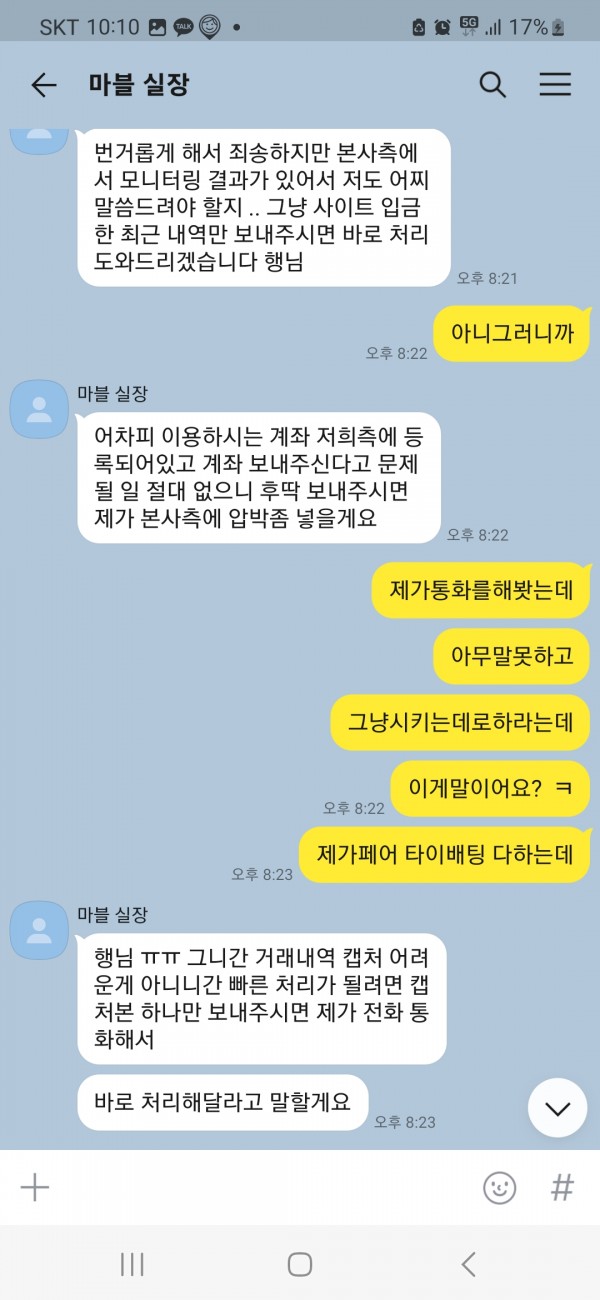View 마블 실장's profile picture above the 어차피 message
The height and width of the screenshot is (1300, 600).
[39, 409]
